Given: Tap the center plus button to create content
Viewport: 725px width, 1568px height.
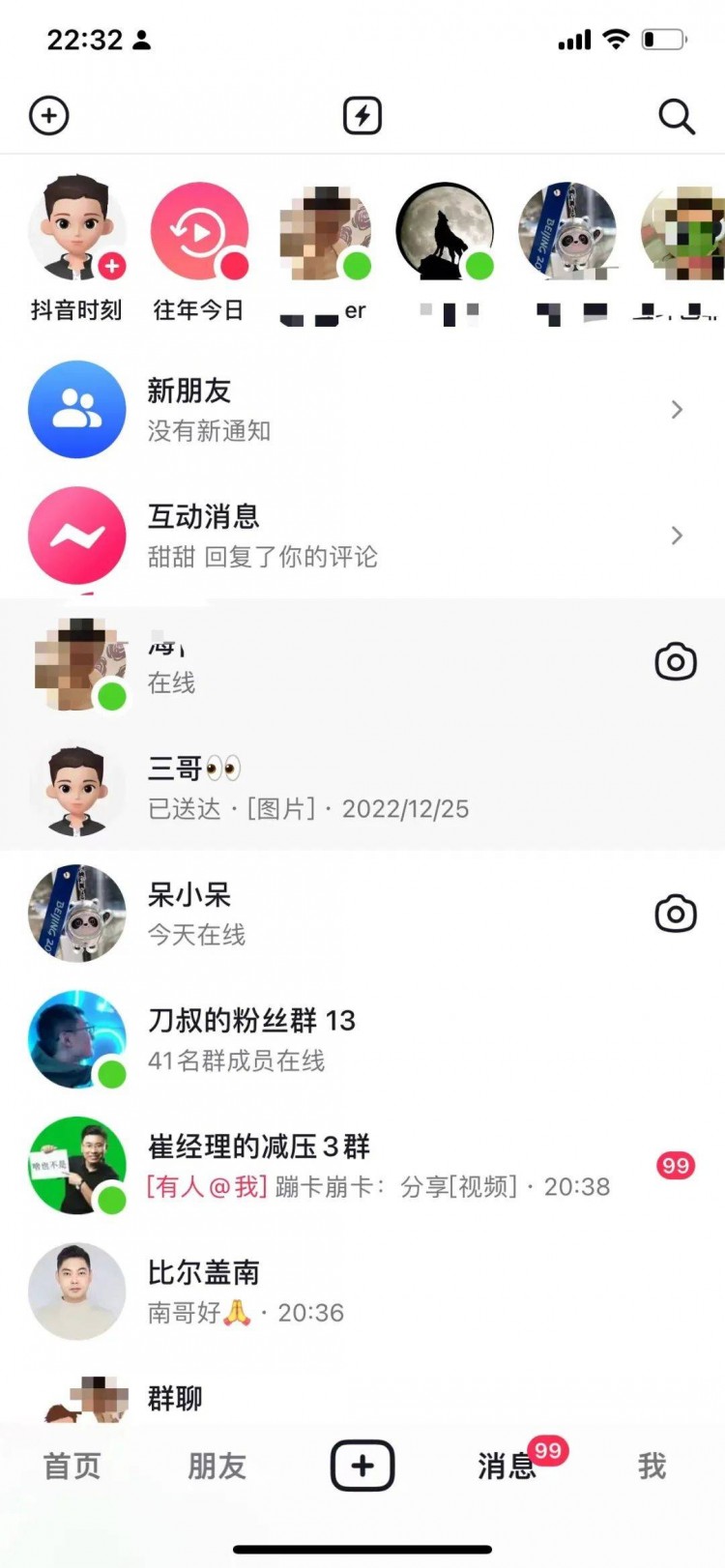Looking at the screenshot, I should [362, 1465].
